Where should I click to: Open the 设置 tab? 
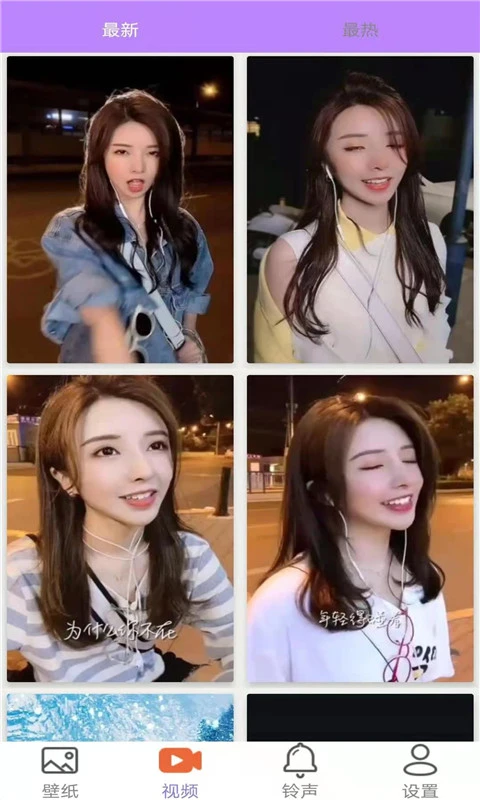[x=420, y=771]
